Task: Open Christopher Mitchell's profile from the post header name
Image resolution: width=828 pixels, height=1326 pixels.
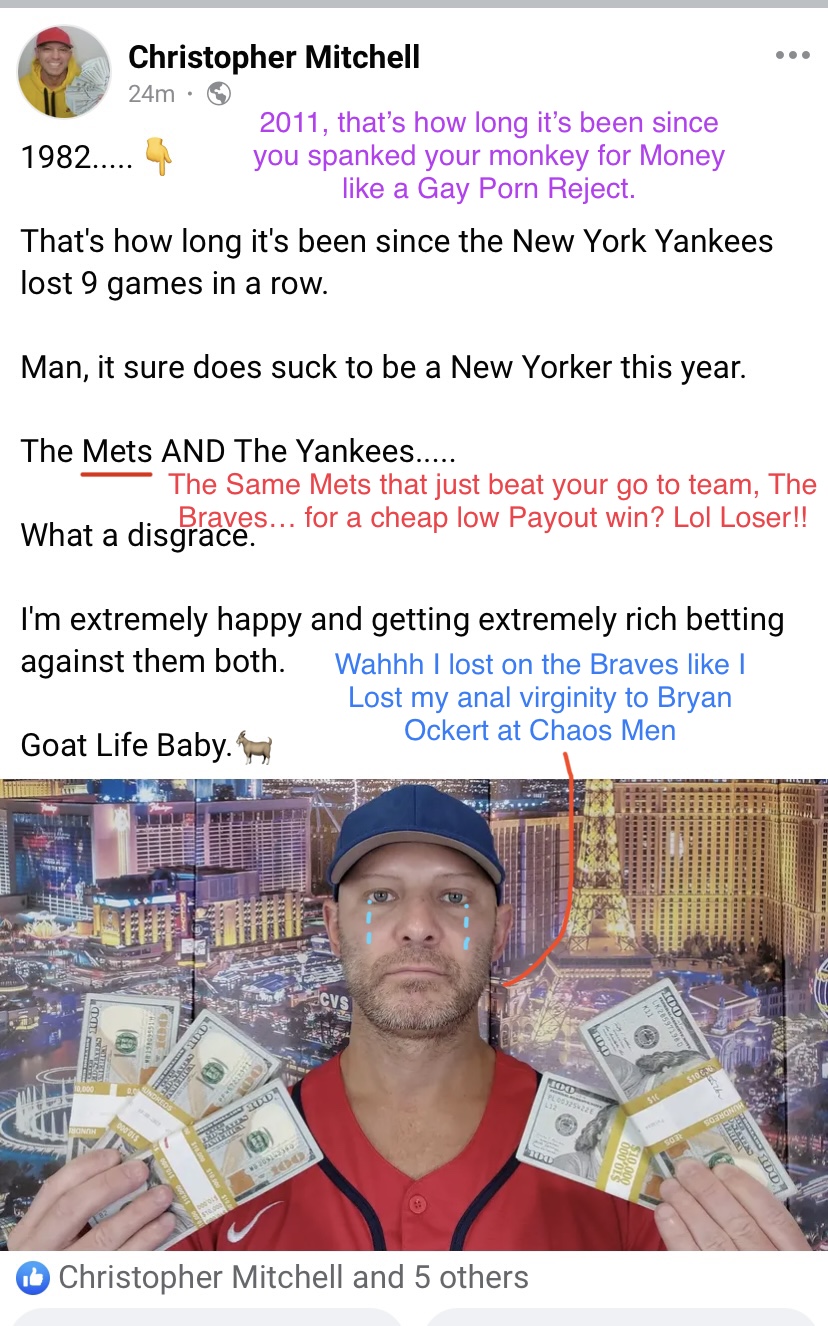Action: pos(274,58)
